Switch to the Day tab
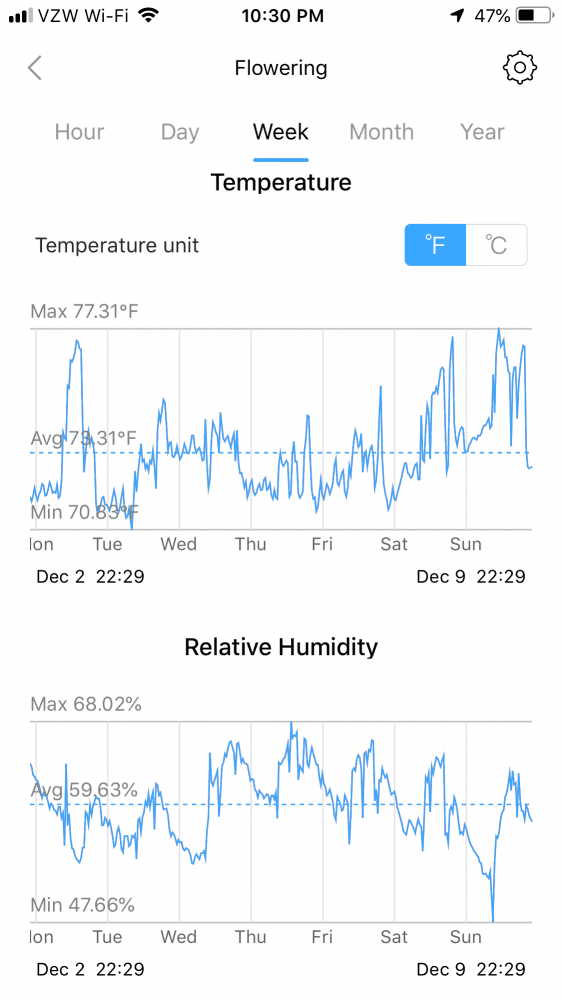Screen dimensions: 562x1000 tap(180, 132)
